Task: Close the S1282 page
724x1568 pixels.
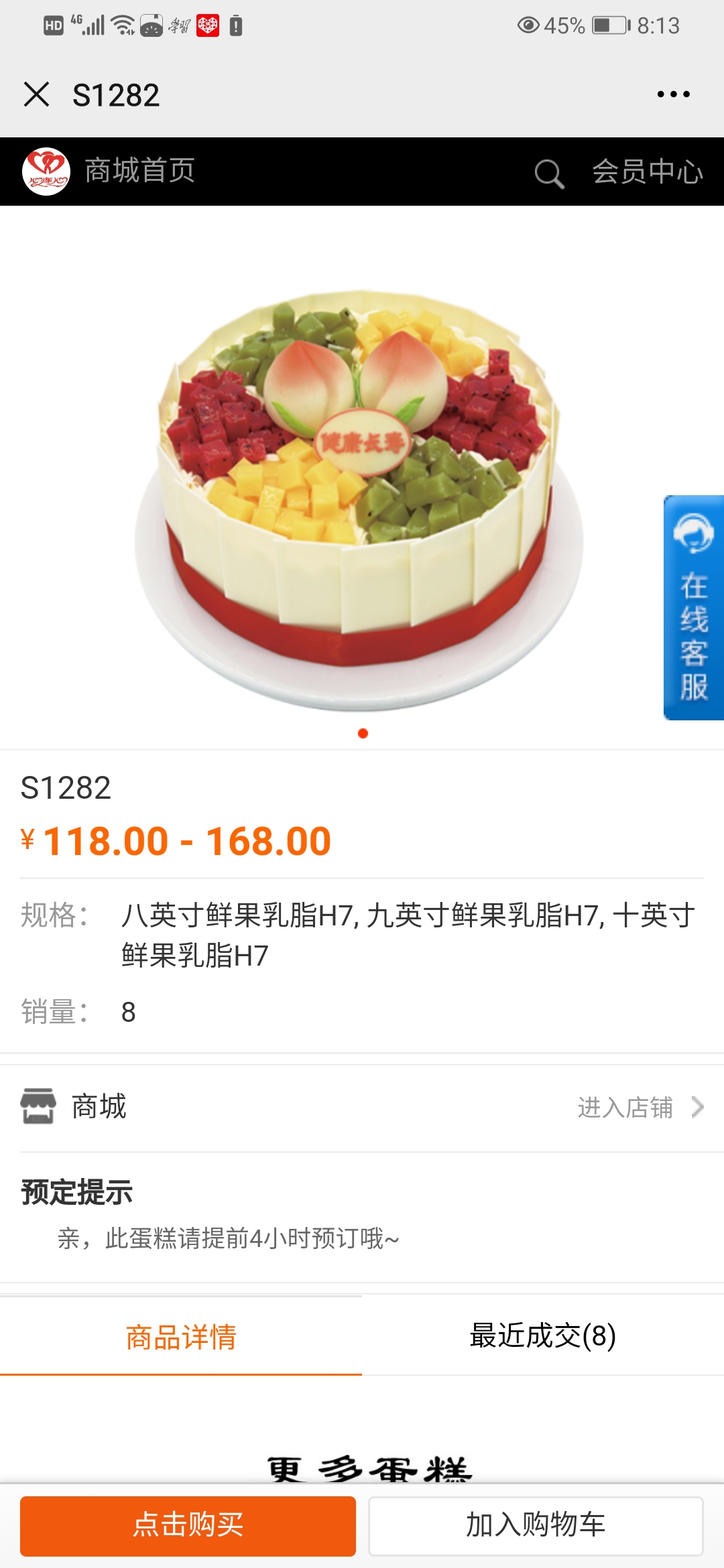Action: pyautogui.click(x=37, y=94)
